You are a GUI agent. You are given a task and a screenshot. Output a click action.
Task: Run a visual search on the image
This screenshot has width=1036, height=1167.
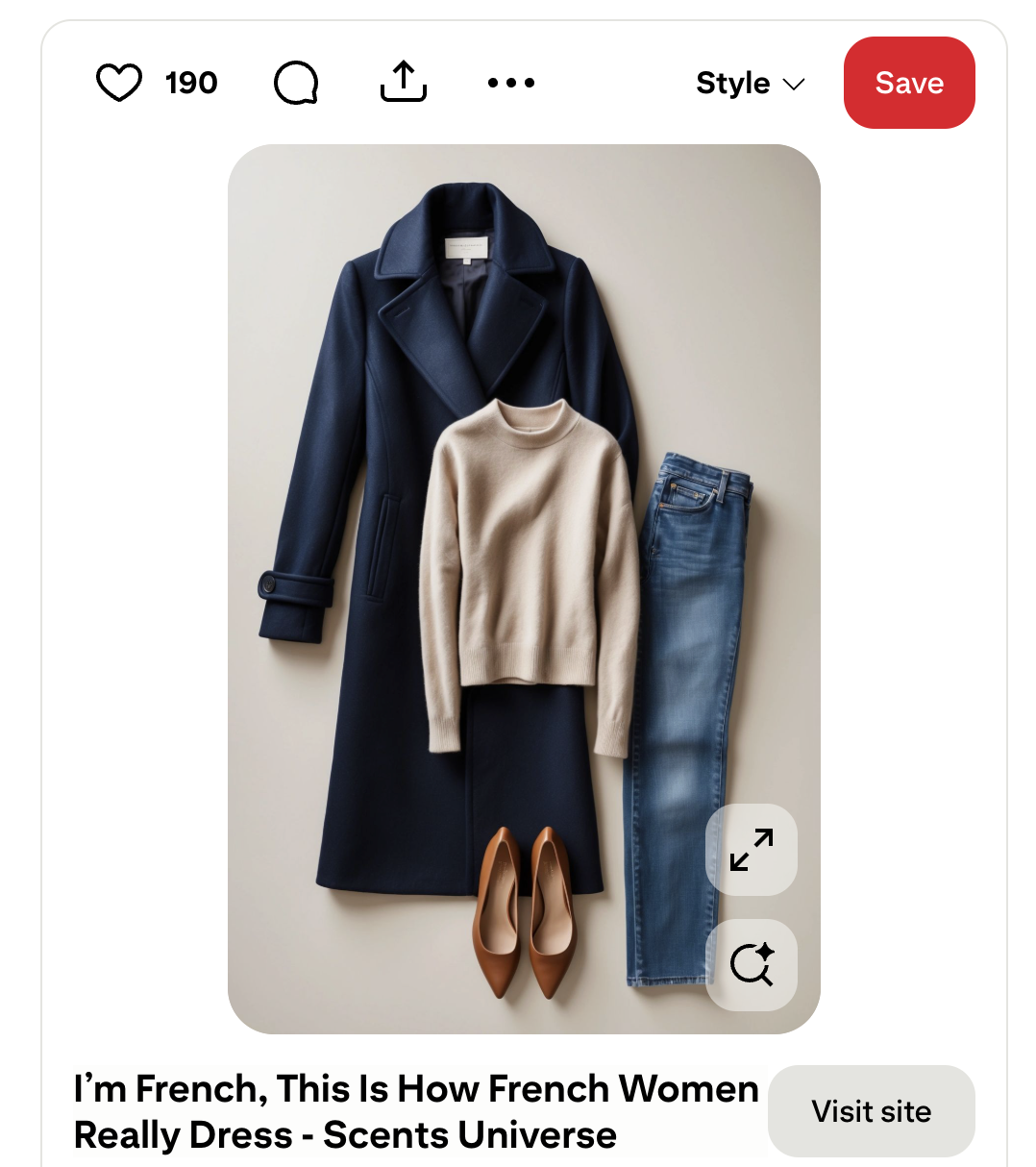tap(752, 964)
